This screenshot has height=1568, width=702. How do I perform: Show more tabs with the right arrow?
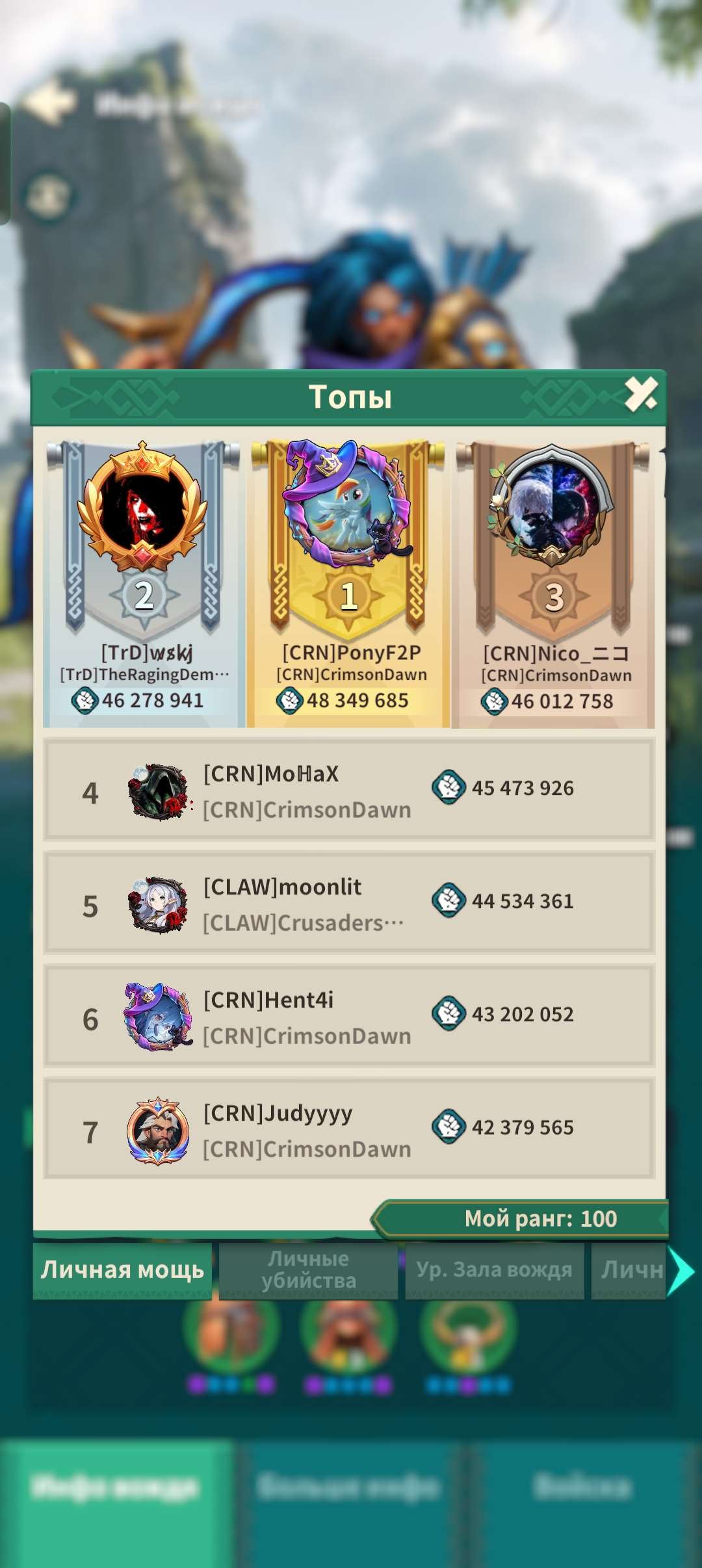682,1270
